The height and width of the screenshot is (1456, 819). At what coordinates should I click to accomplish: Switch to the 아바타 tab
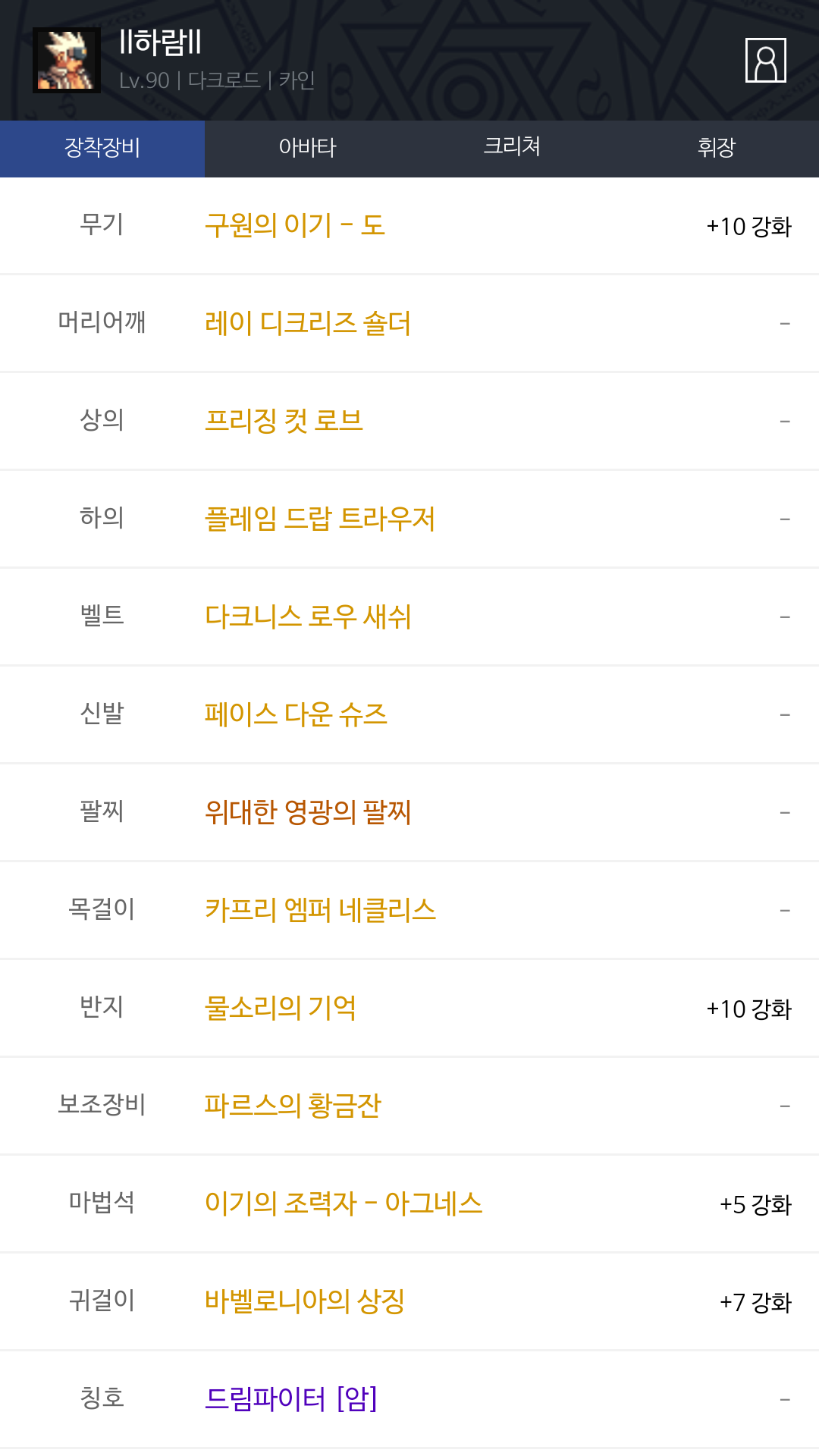(307, 148)
